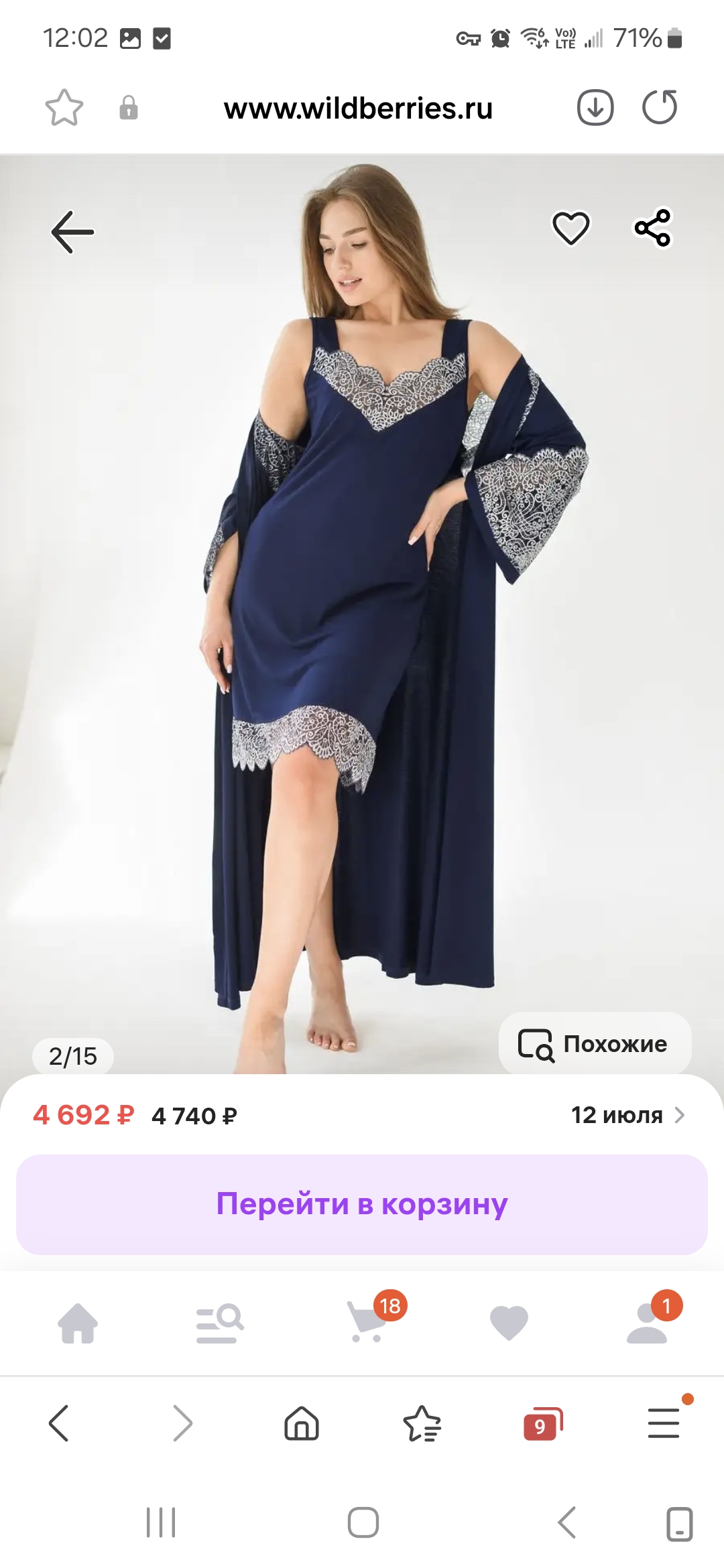The width and height of the screenshot is (724, 1568).
Task: Open delivery date 12 июля details
Action: pyautogui.click(x=627, y=1115)
